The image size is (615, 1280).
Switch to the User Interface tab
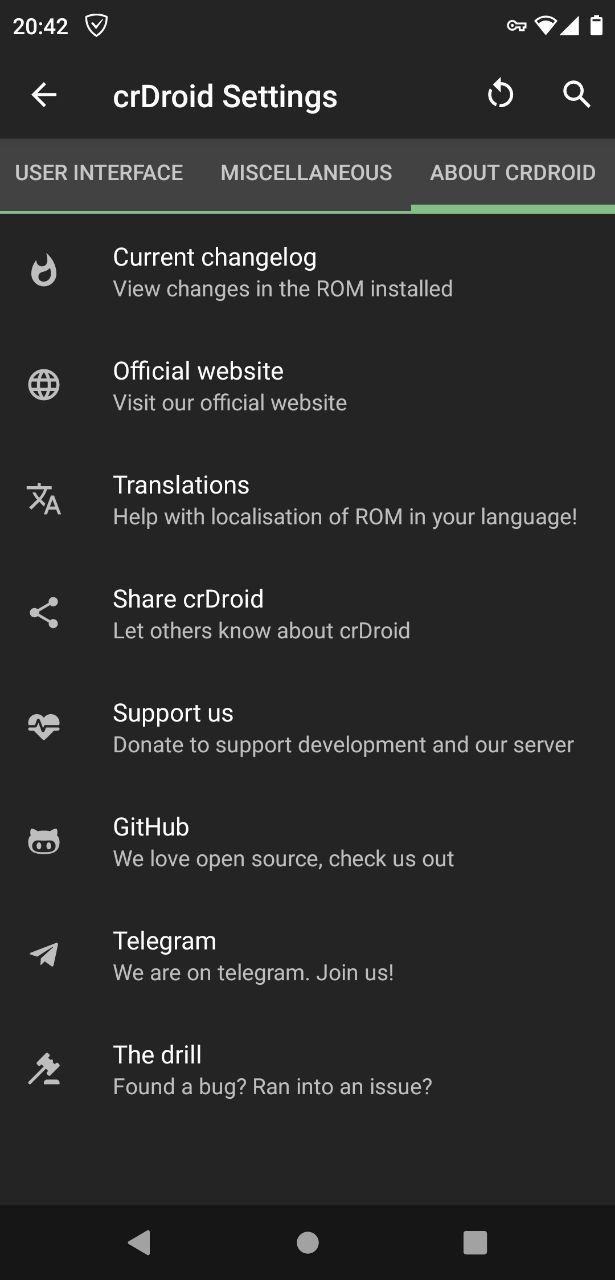coord(99,173)
